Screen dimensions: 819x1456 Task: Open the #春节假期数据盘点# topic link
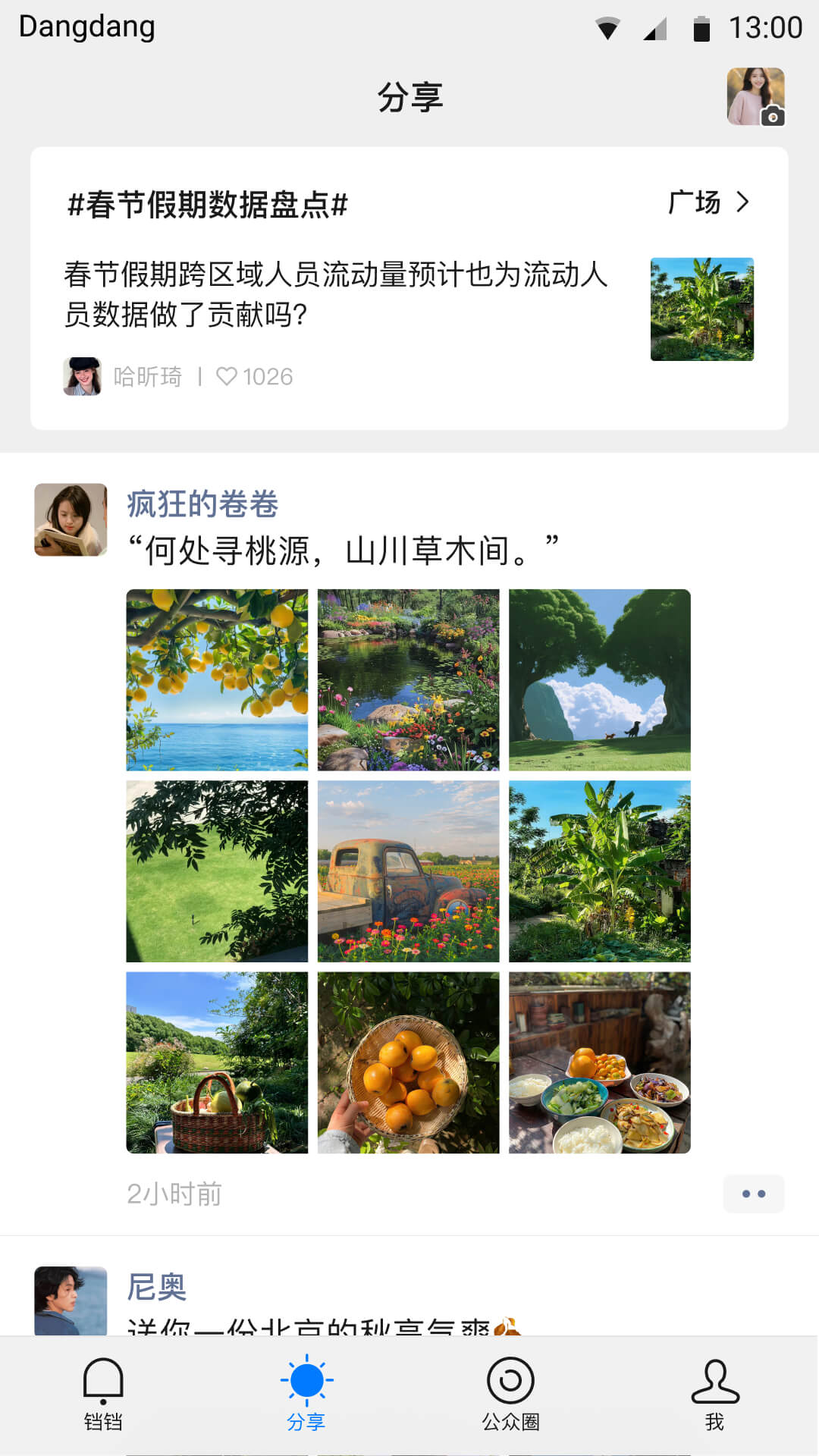coord(206,202)
